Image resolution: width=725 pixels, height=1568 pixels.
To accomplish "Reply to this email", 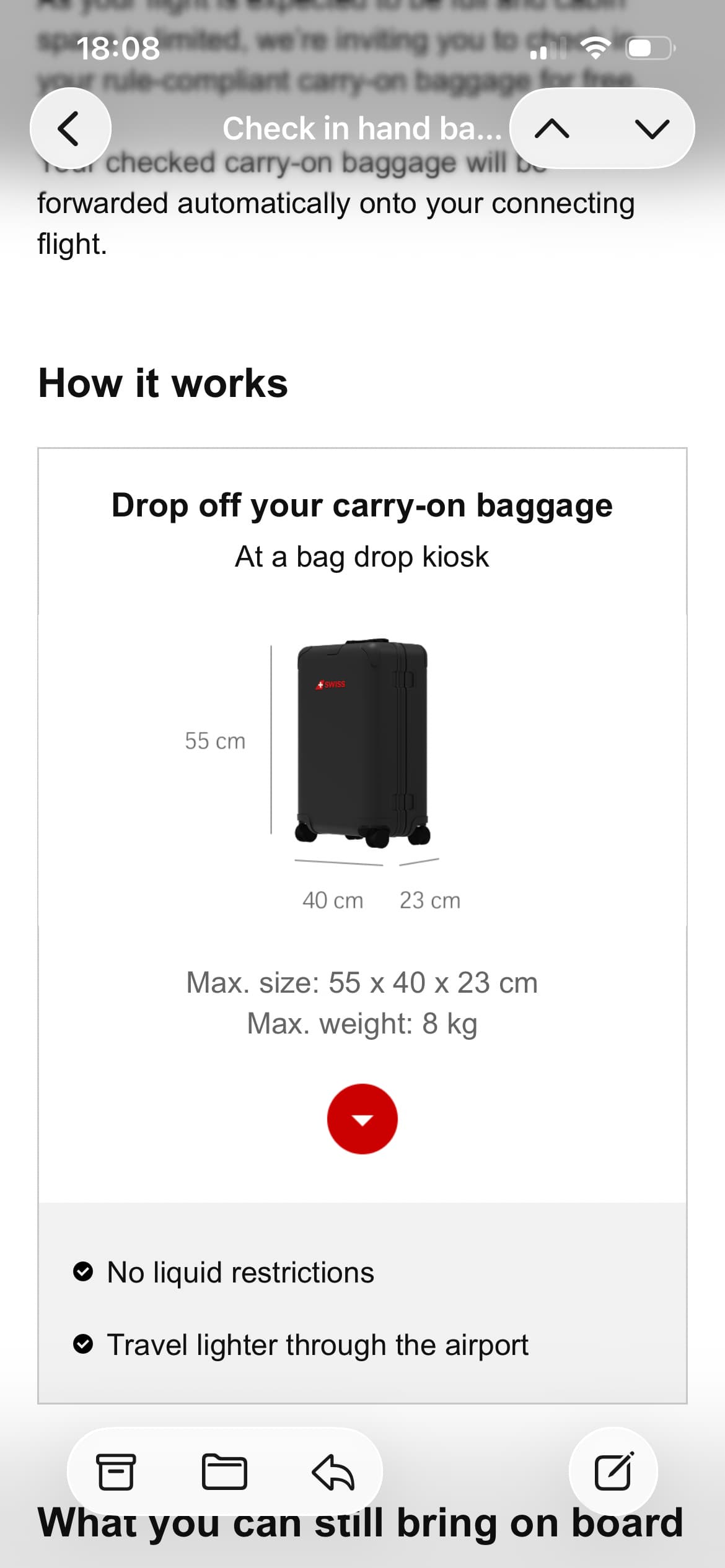I will coord(333,1471).
